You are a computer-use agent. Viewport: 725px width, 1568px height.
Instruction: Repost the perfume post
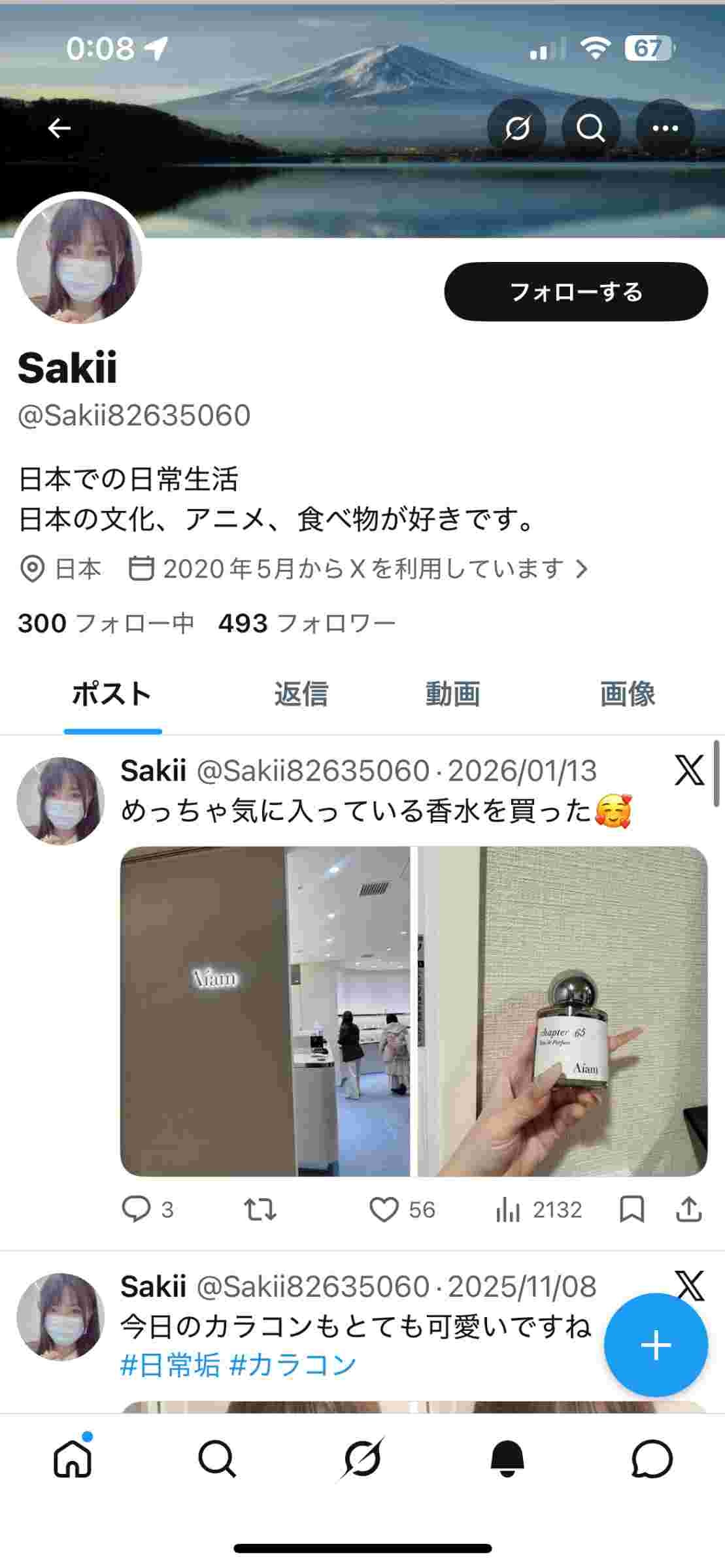pos(260,1209)
